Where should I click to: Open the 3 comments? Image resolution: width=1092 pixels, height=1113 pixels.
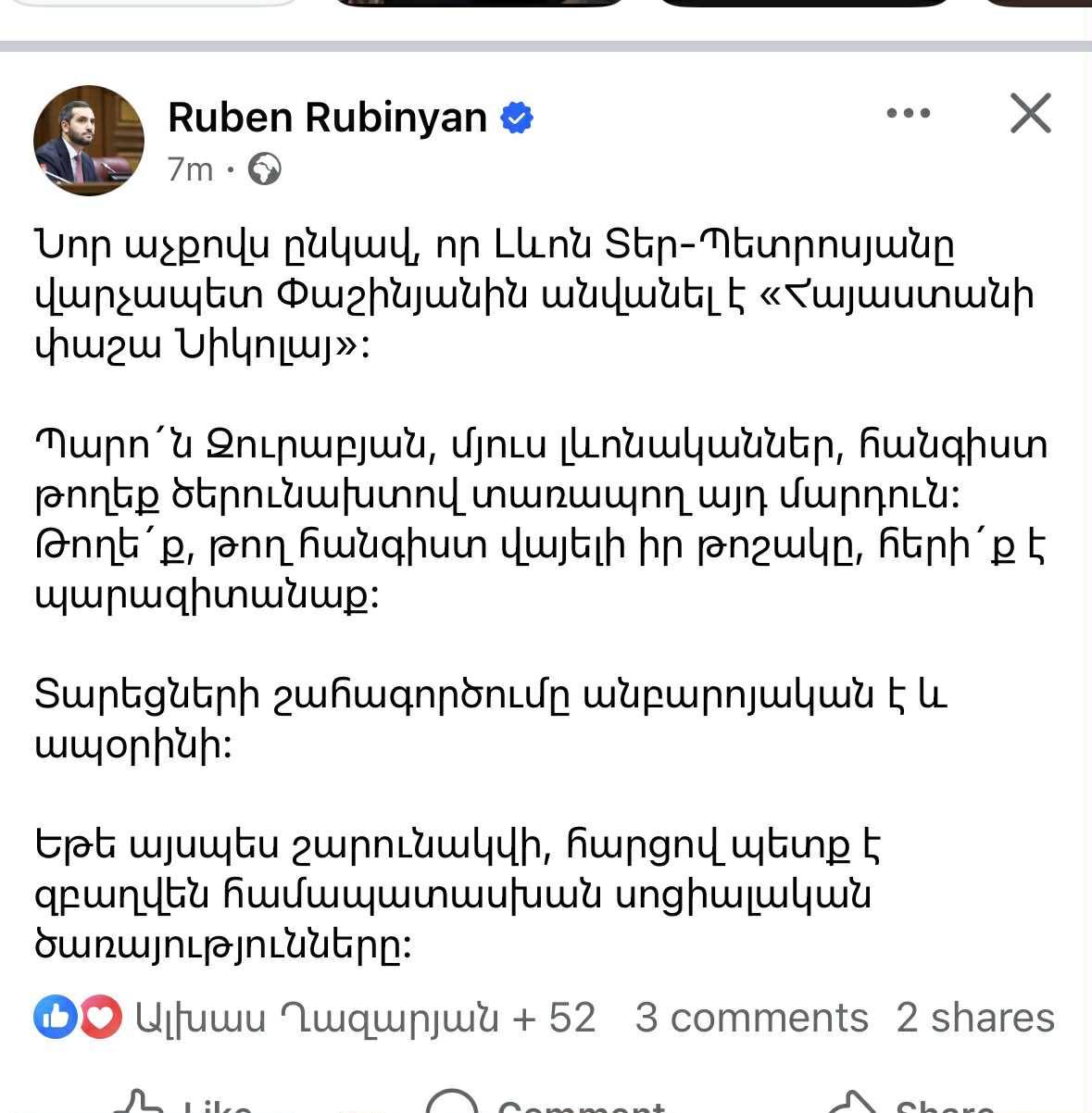coord(751,1018)
